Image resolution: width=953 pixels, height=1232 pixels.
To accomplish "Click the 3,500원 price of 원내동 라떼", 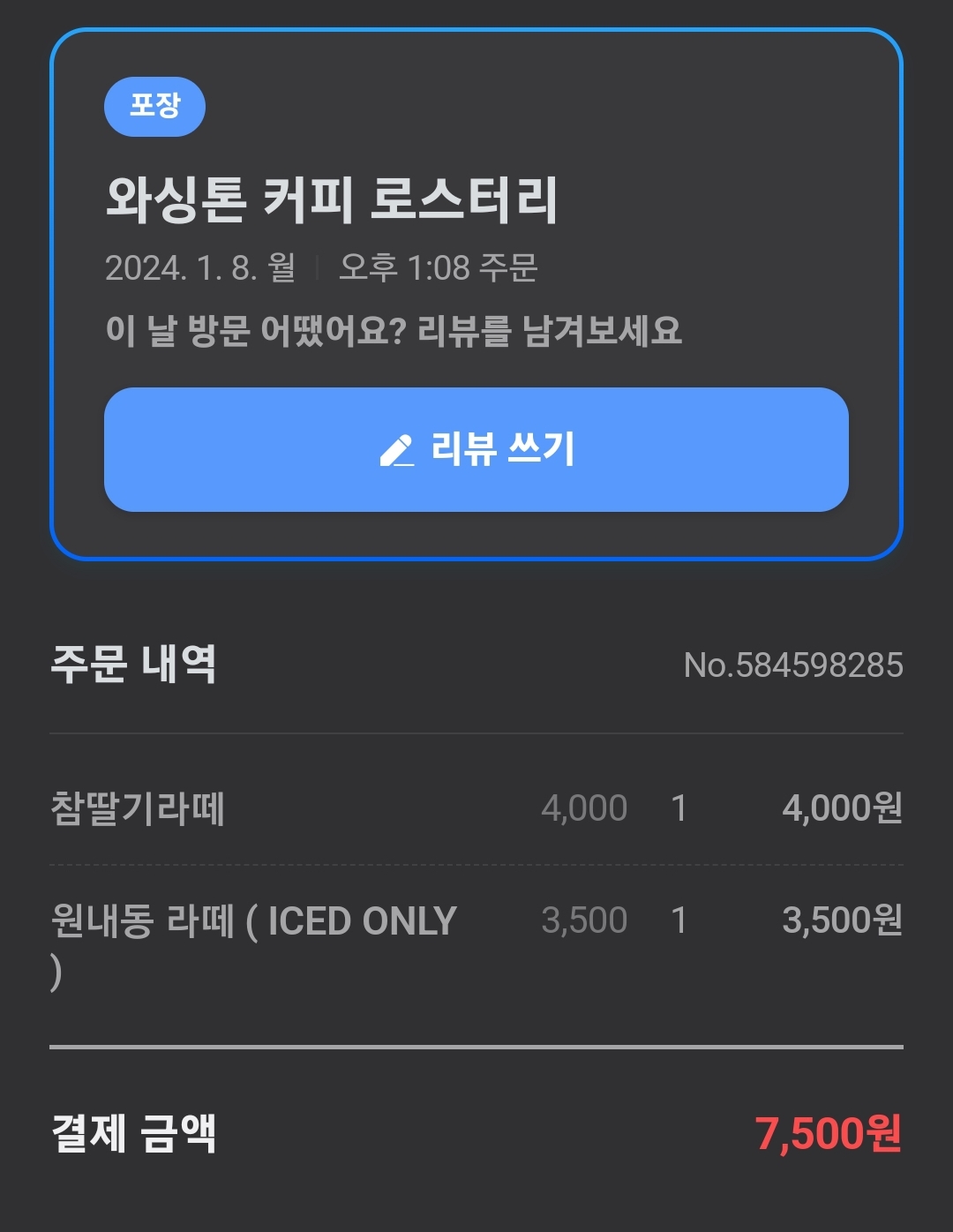I will 841,920.
